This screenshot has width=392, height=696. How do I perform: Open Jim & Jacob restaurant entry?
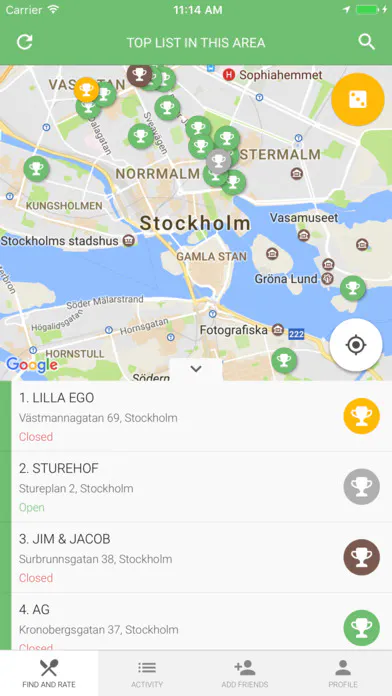click(201, 558)
